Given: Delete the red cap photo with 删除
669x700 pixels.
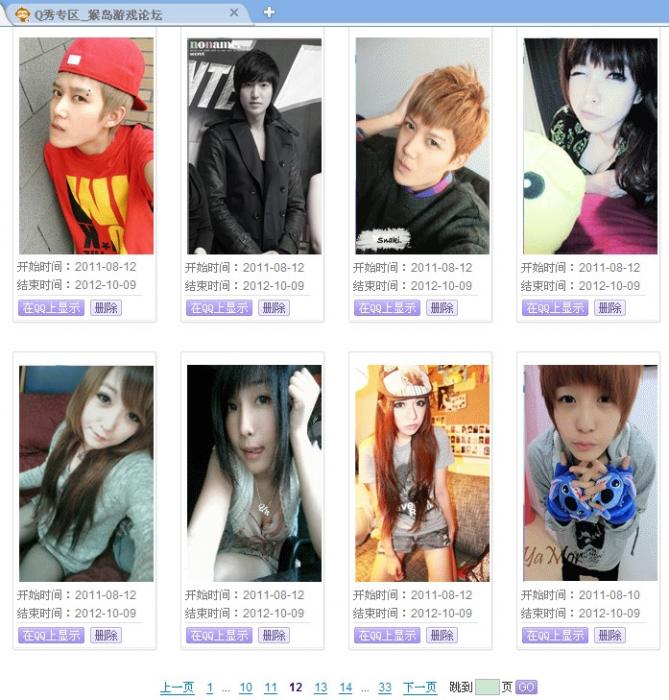Looking at the screenshot, I should tap(105, 308).
